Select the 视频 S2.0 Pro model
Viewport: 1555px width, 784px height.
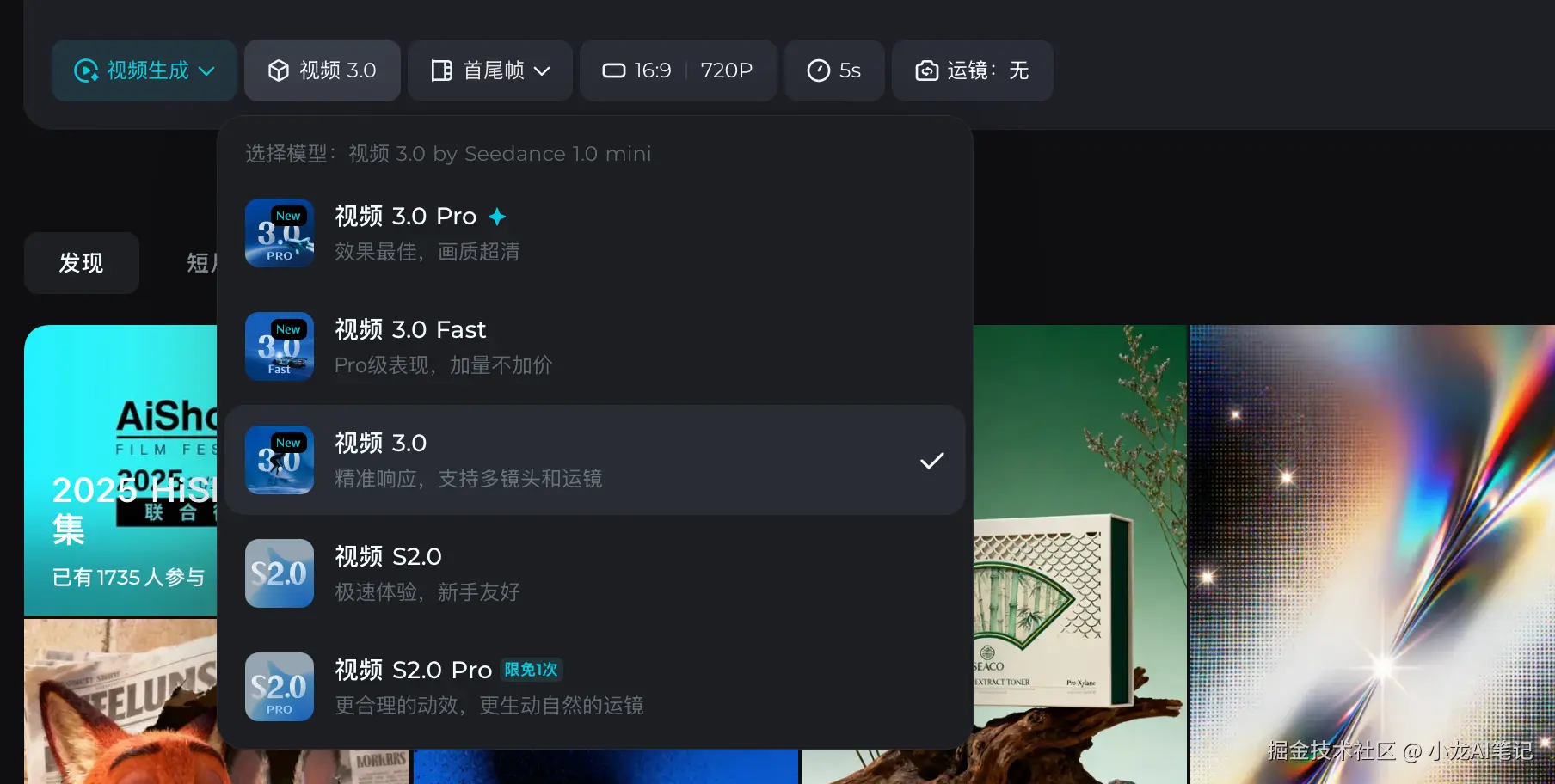pyautogui.click(x=593, y=687)
